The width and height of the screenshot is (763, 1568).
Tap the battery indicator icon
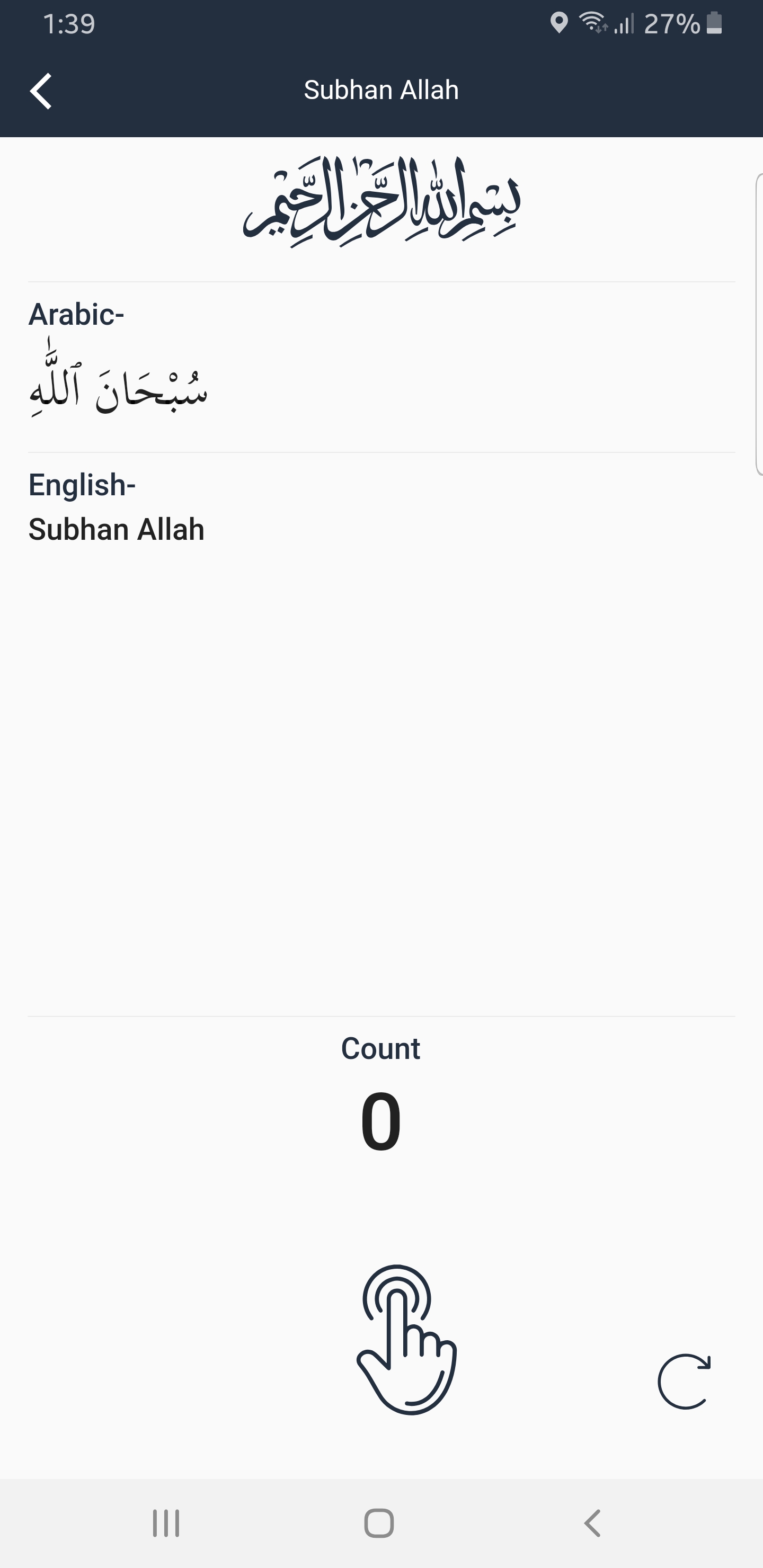pyautogui.click(x=714, y=24)
